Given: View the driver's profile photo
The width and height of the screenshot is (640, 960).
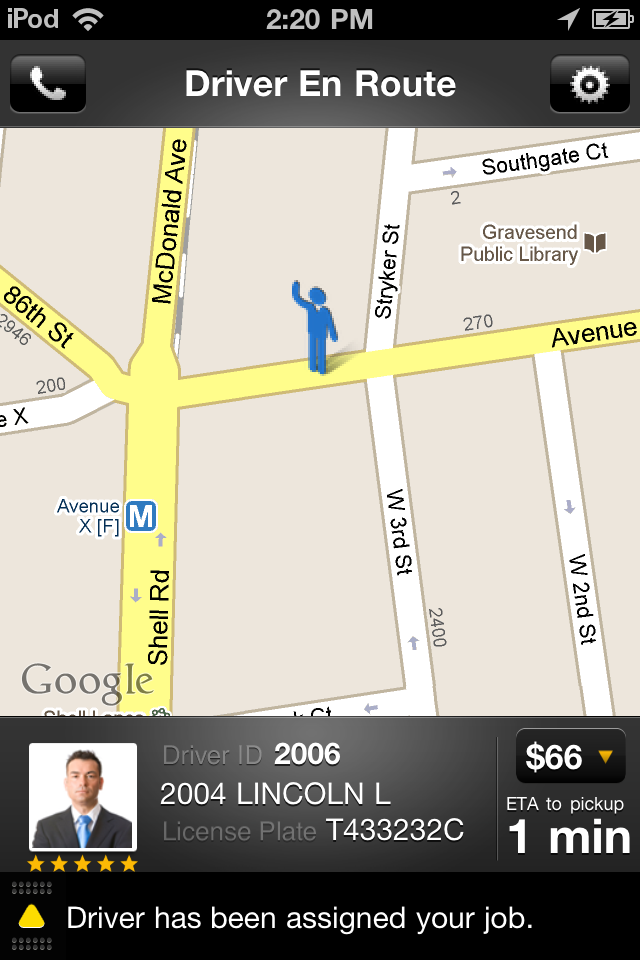Looking at the screenshot, I should [x=83, y=797].
